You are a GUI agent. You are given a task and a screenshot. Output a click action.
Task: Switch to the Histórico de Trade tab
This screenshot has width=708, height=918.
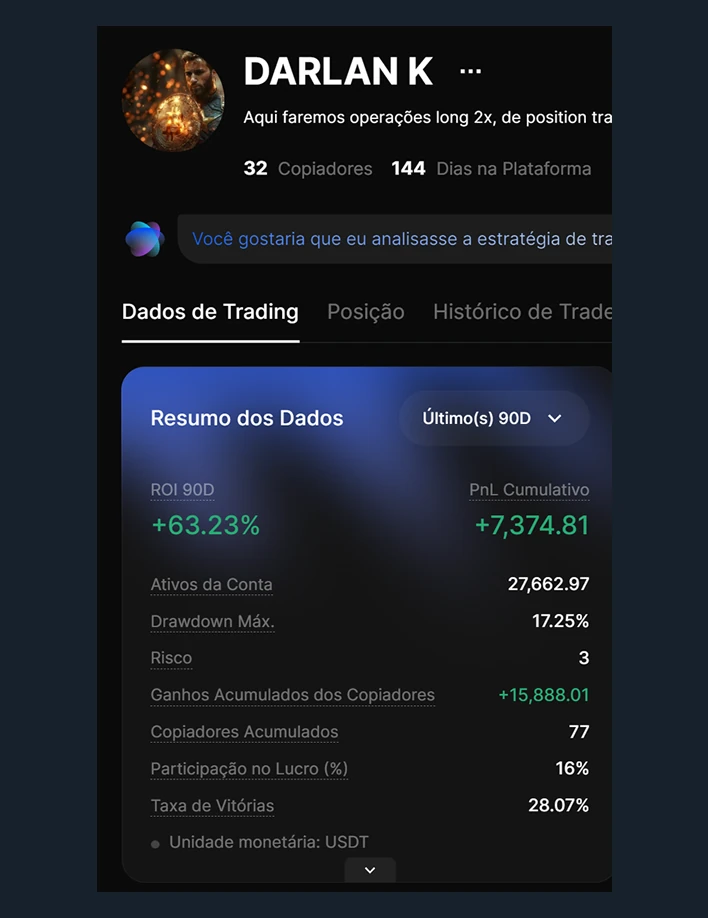coord(521,312)
